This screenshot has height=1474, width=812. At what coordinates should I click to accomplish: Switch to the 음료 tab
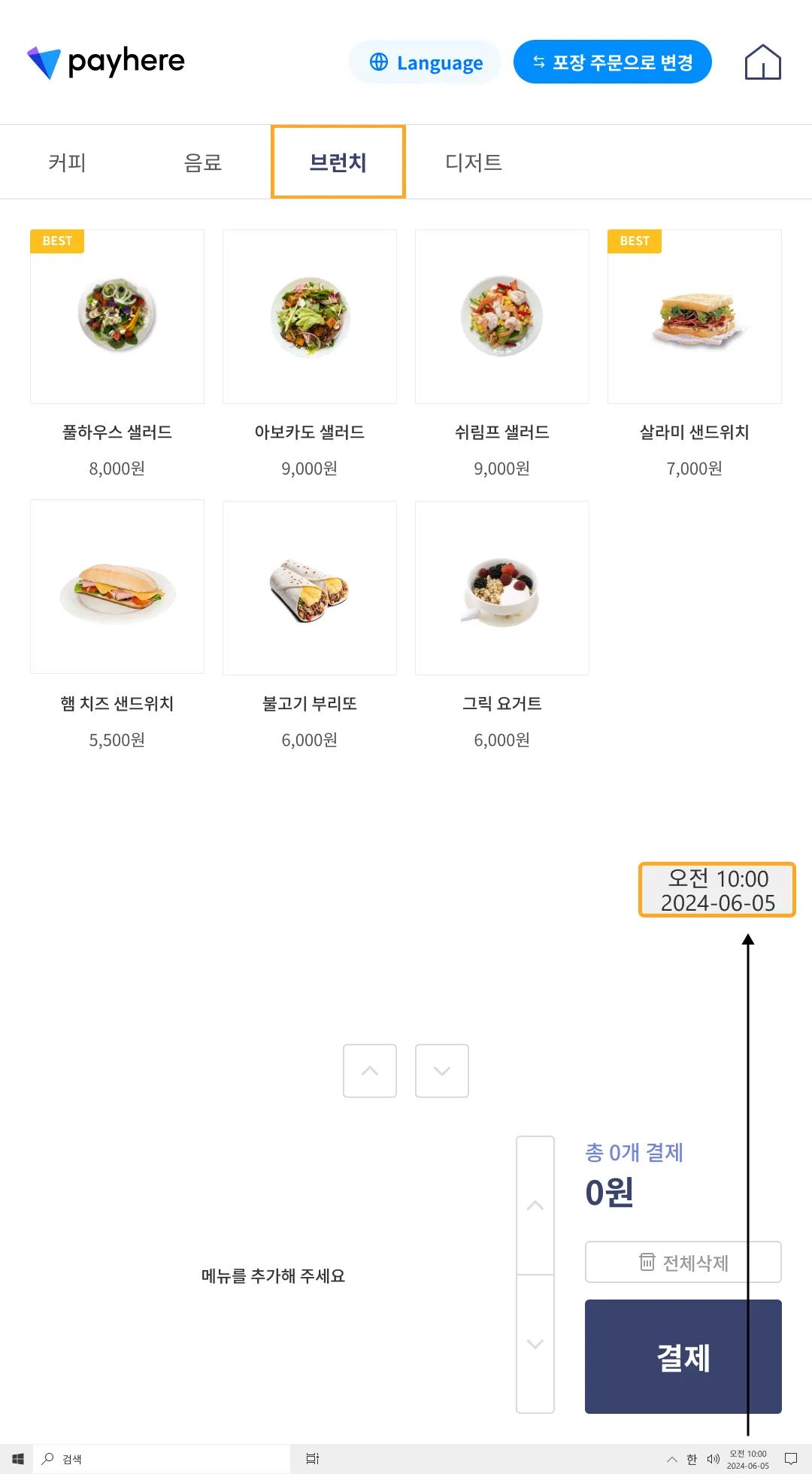[x=203, y=162]
